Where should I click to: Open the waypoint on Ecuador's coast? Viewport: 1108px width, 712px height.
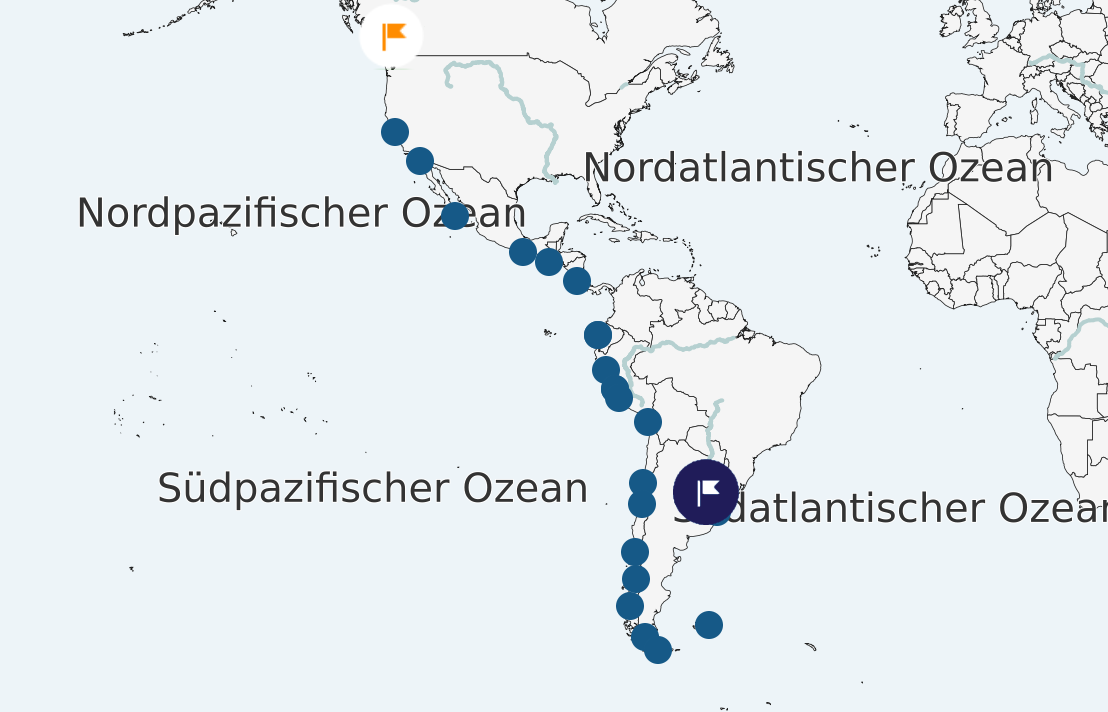click(598, 335)
